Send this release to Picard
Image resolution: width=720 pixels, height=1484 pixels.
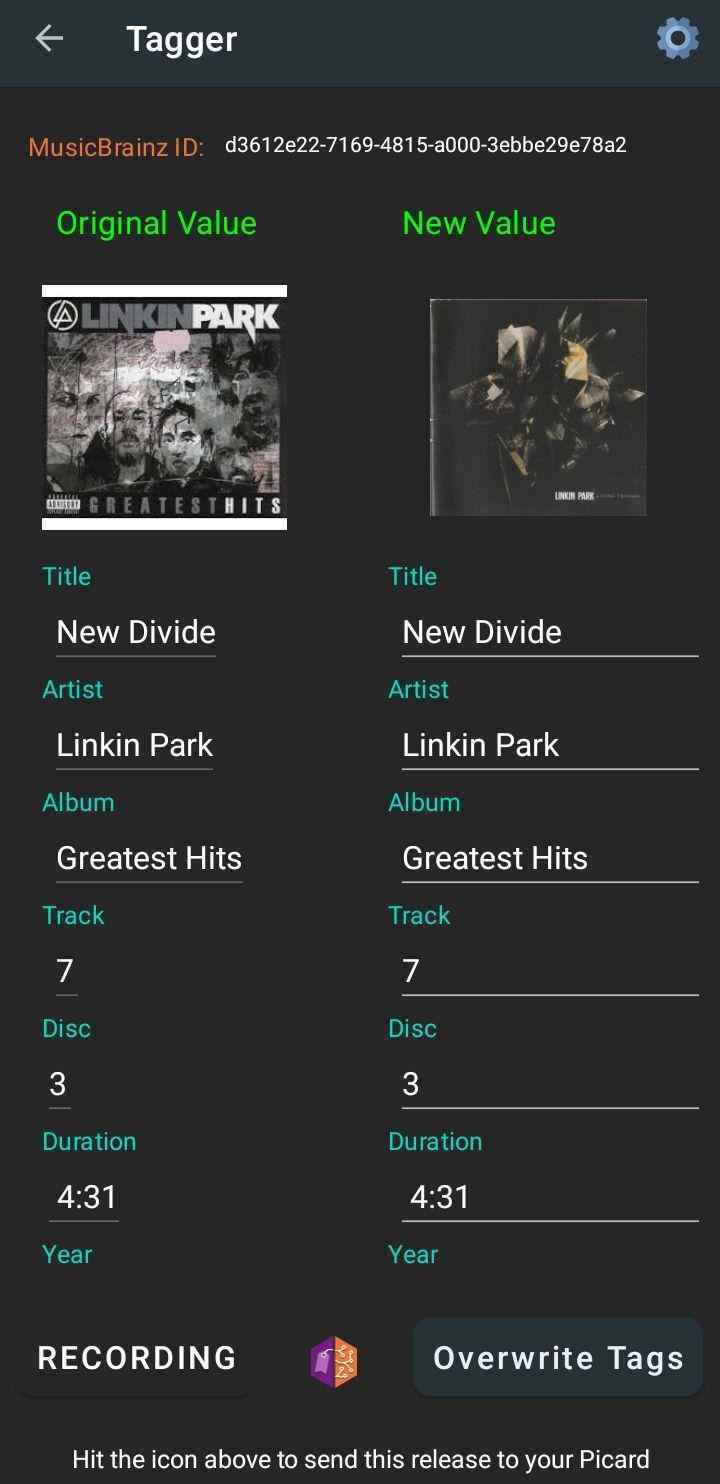(x=334, y=1361)
